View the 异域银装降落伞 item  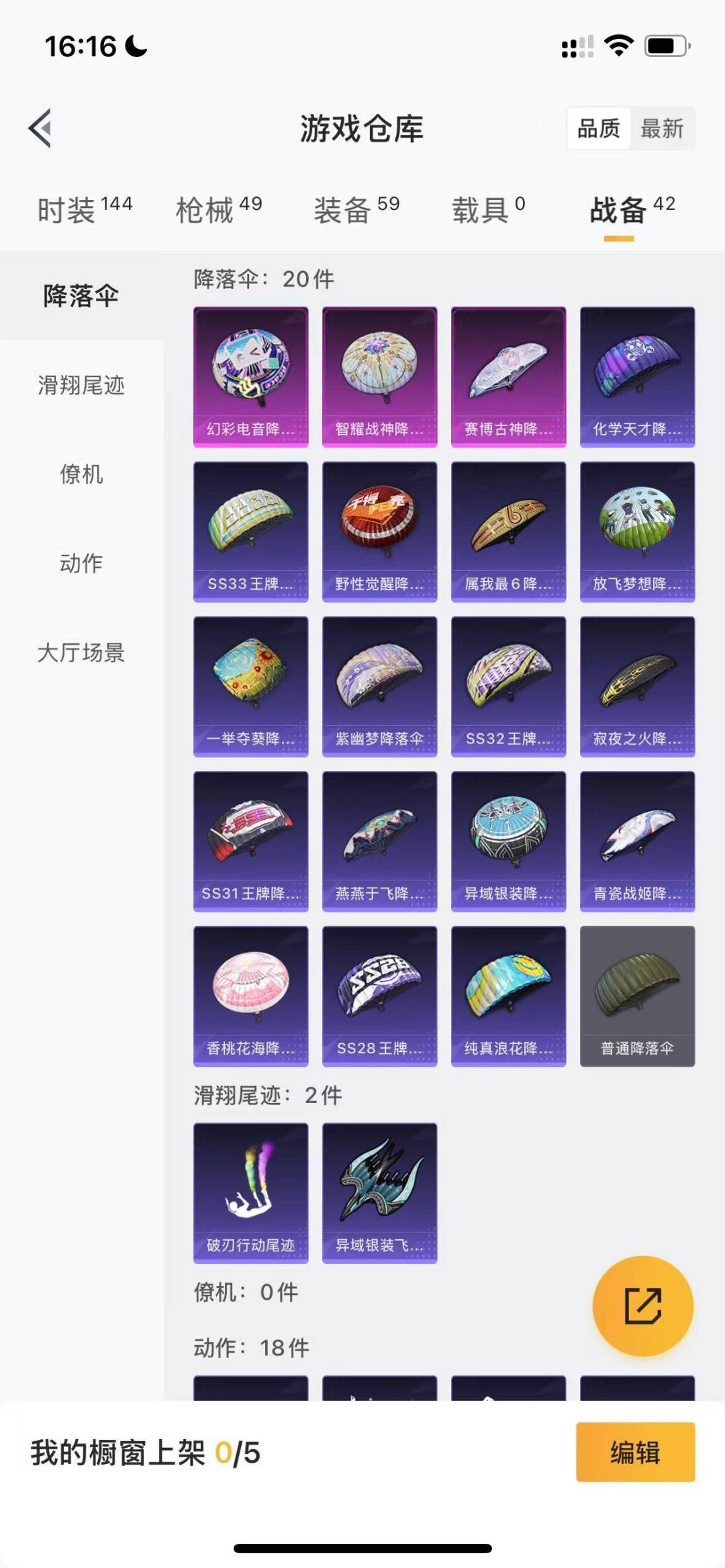[x=509, y=842]
